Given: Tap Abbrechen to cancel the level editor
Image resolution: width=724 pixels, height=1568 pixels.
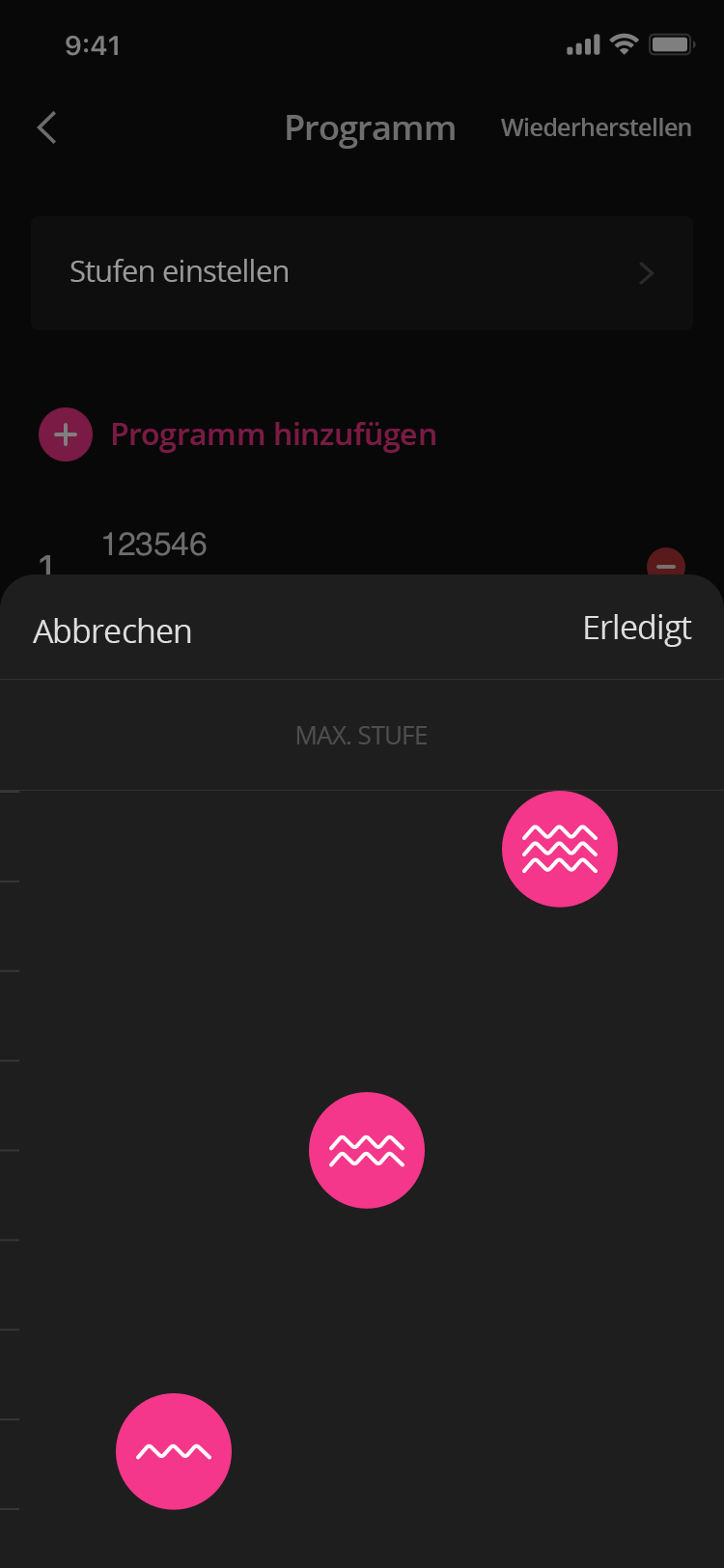Looking at the screenshot, I should (112, 630).
